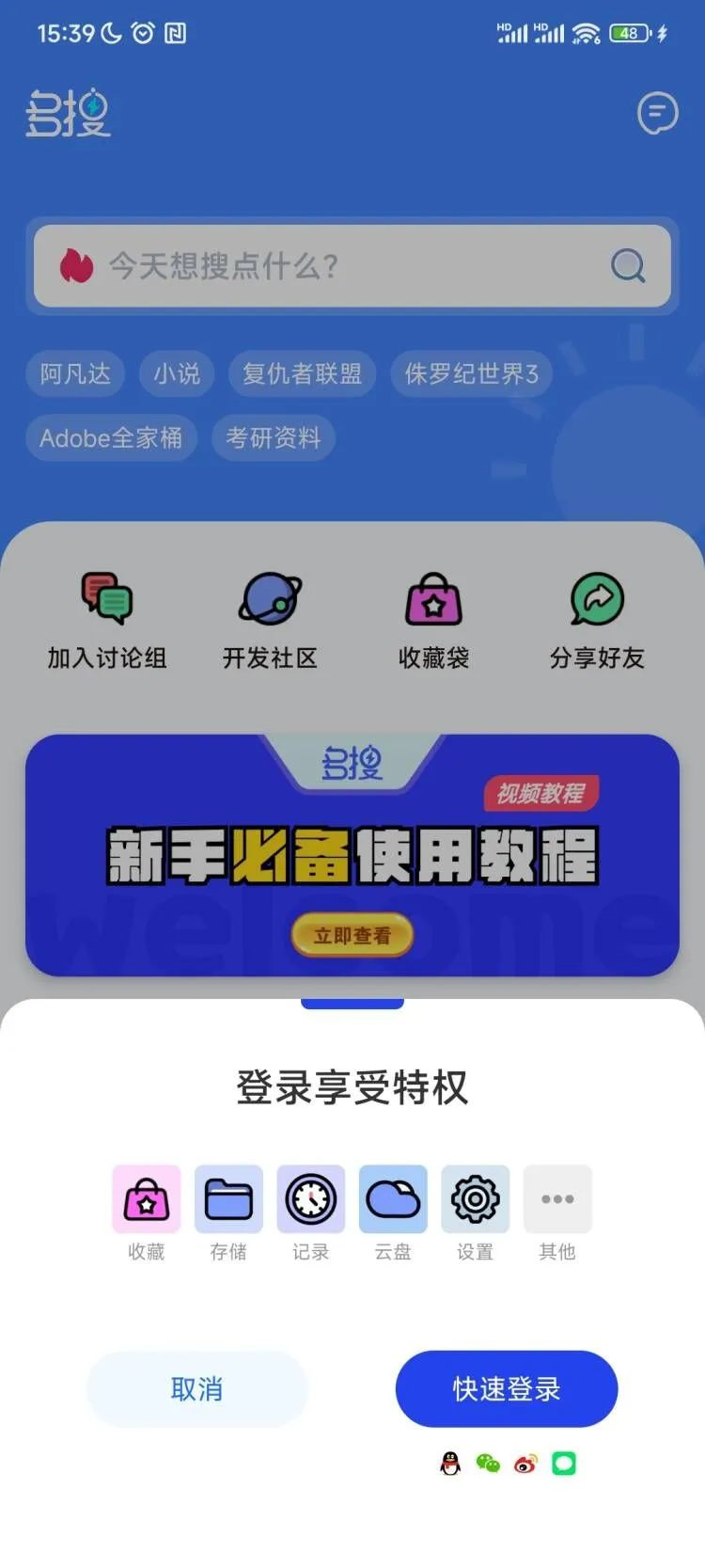Image resolution: width=705 pixels, height=1568 pixels.
Task: Choose the Adobe全家桶 chip
Action: click(x=111, y=437)
